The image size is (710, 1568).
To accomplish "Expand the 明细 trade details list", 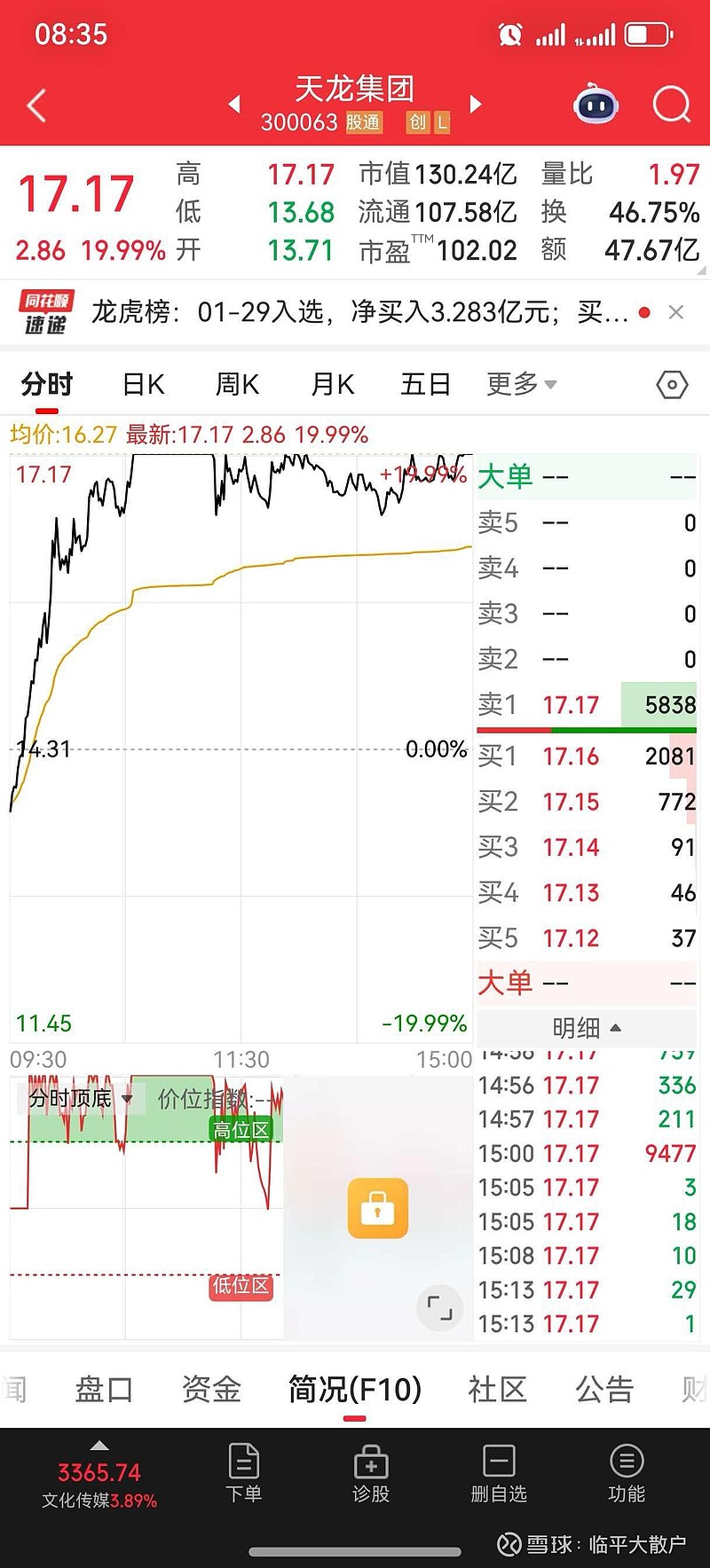I will coord(586,1028).
